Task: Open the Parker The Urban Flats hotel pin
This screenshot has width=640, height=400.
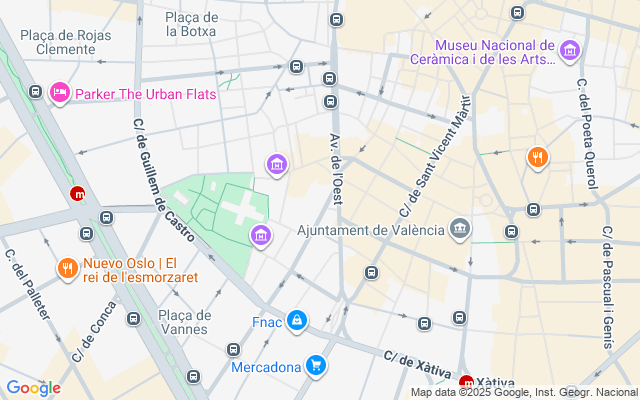Action: tap(59, 93)
